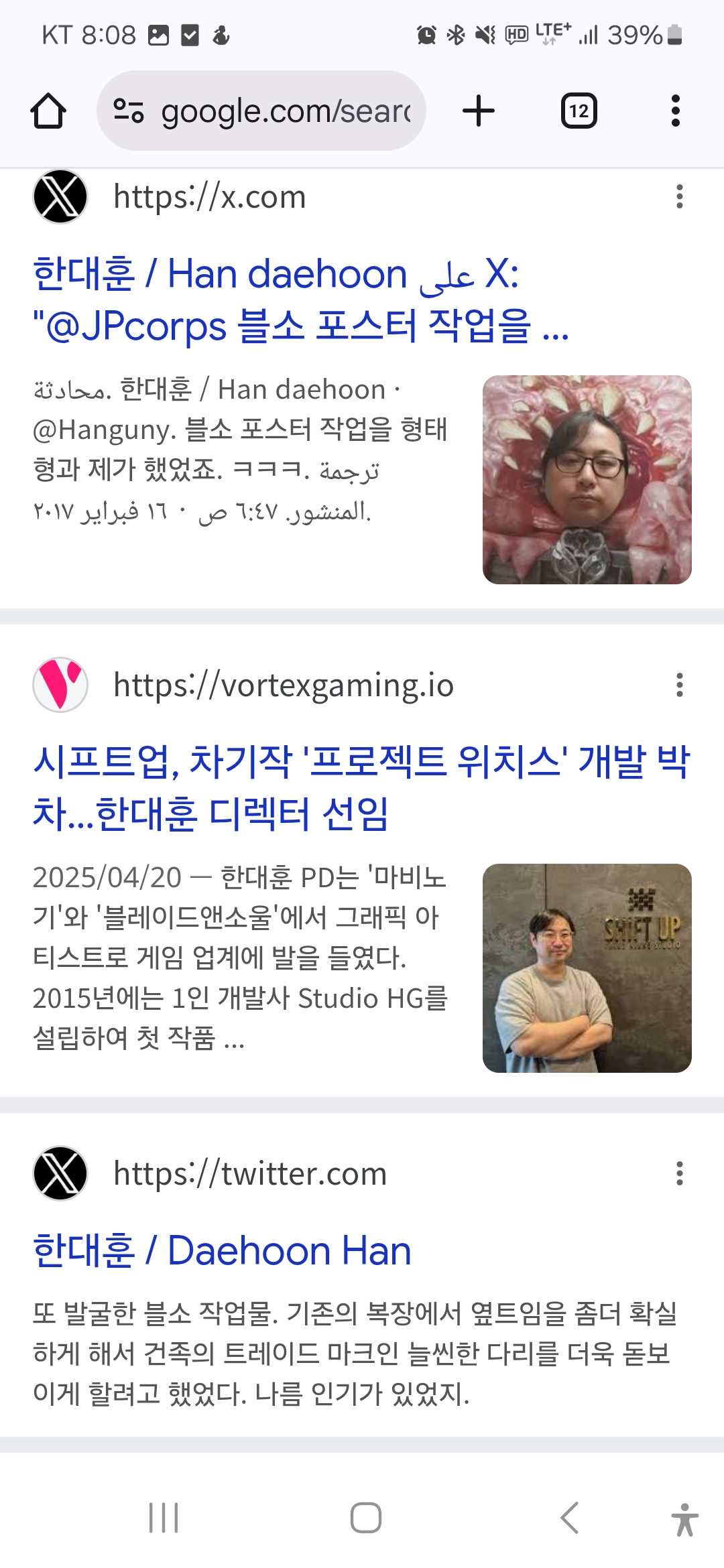Go to the Chrome home page icon
This screenshot has height=1568, width=724.
tap(48, 111)
